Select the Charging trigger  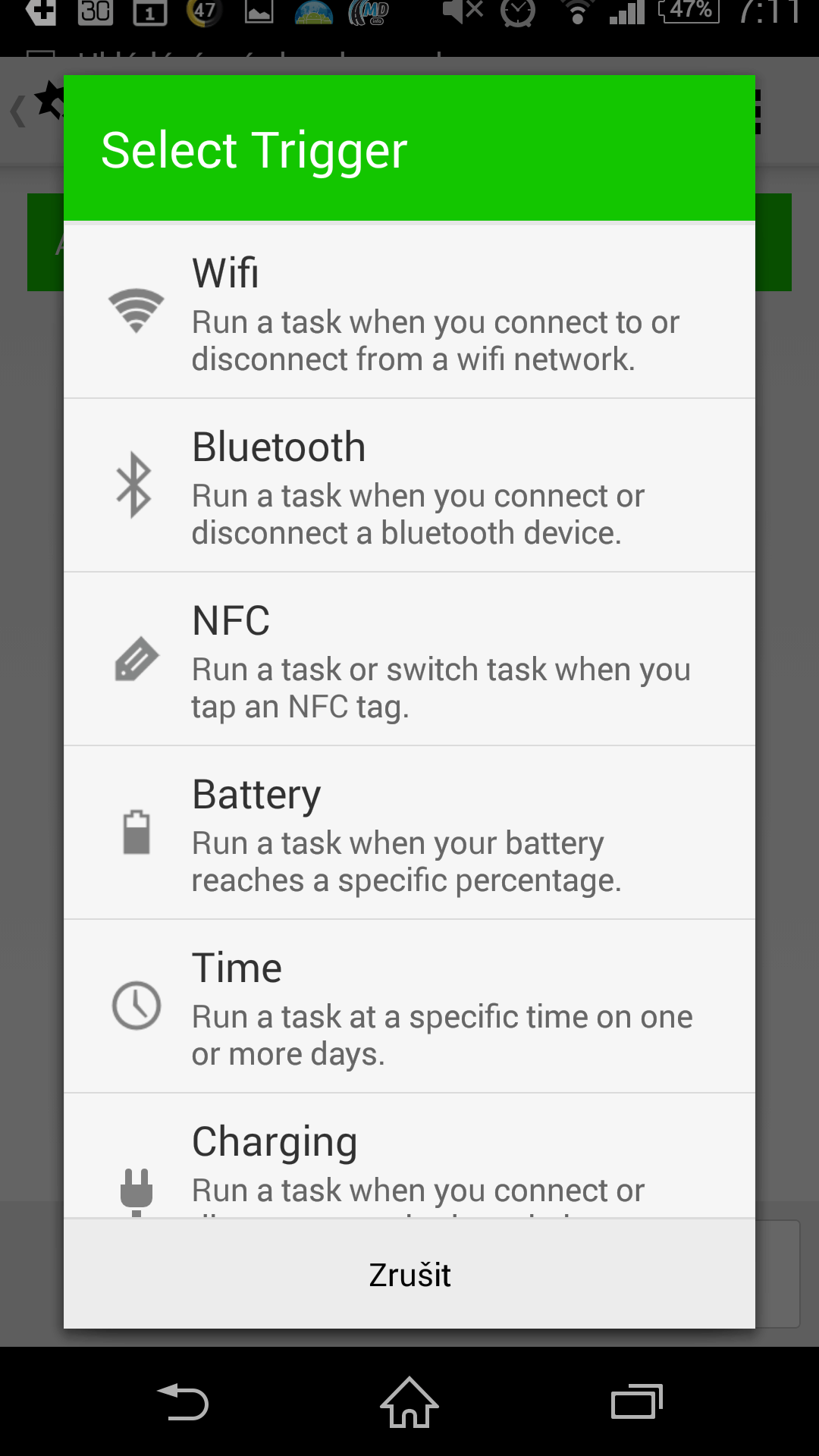click(x=409, y=1156)
